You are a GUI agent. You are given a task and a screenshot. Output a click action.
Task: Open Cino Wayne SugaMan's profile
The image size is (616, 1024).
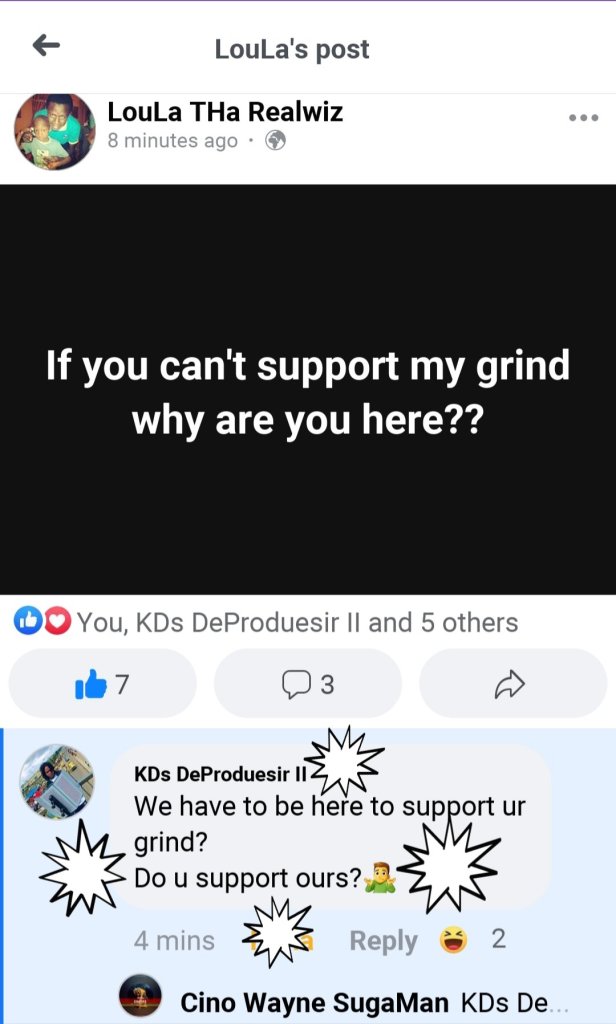(x=313, y=1002)
